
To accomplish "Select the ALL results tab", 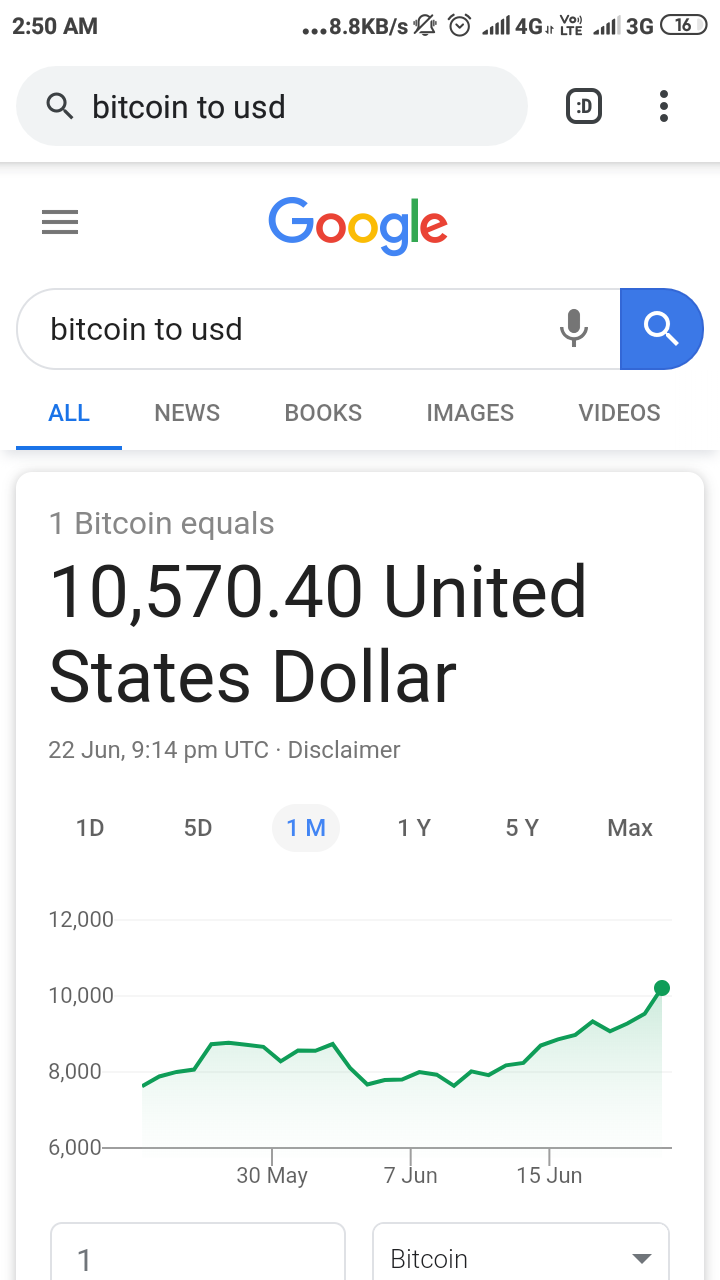I will (x=69, y=413).
